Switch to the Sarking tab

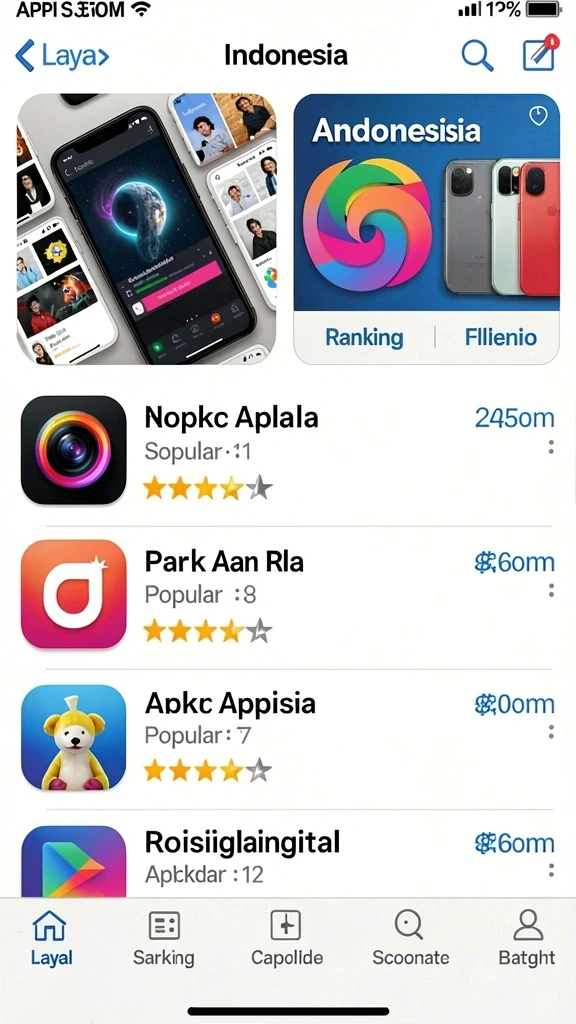[x=164, y=938]
